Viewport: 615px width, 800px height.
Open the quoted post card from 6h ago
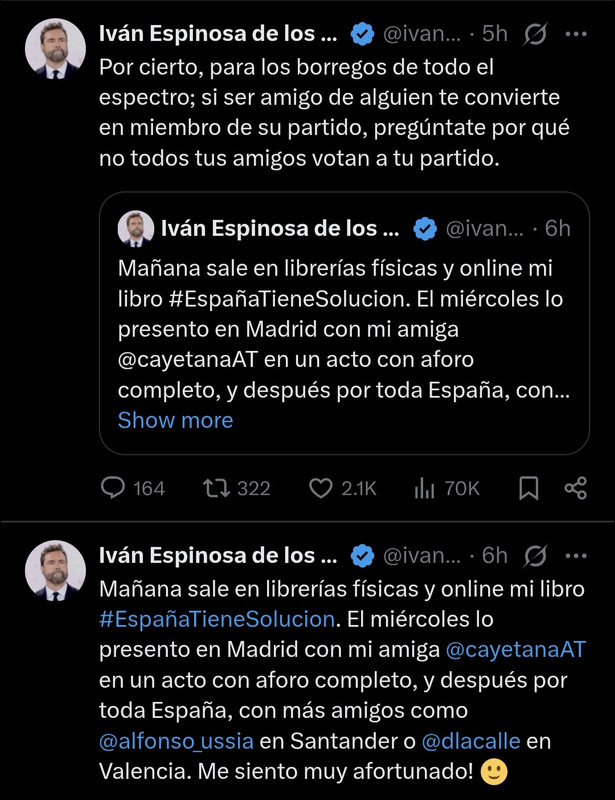pos(344,322)
